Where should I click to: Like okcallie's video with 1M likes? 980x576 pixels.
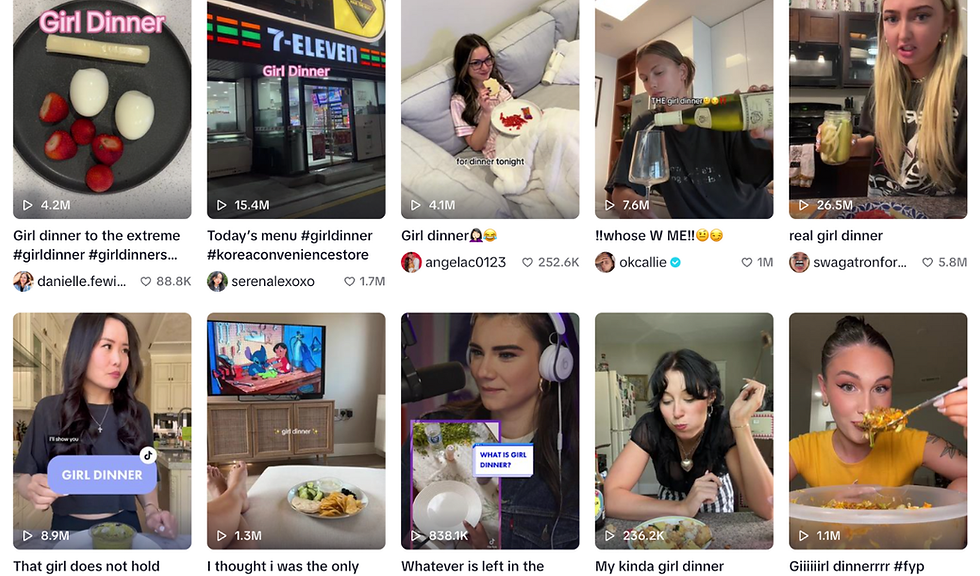[746, 263]
